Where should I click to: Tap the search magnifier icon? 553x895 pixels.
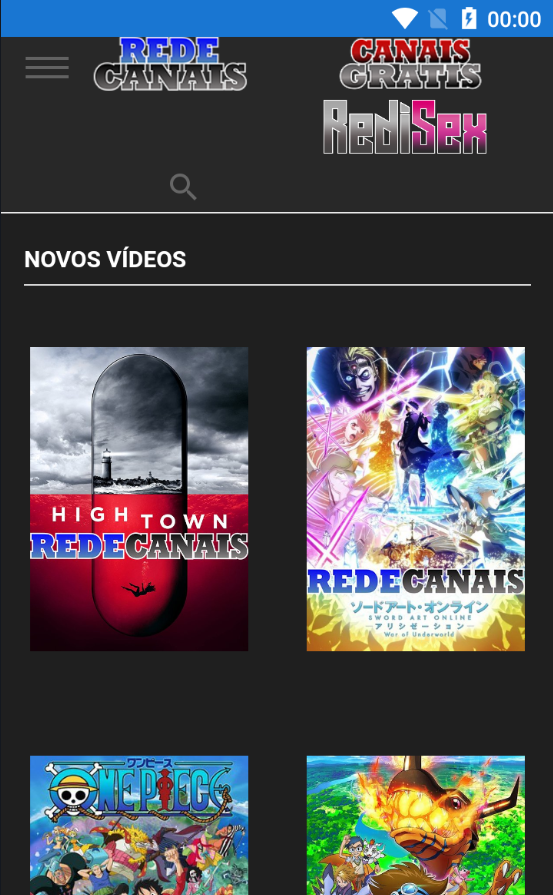pos(183,187)
